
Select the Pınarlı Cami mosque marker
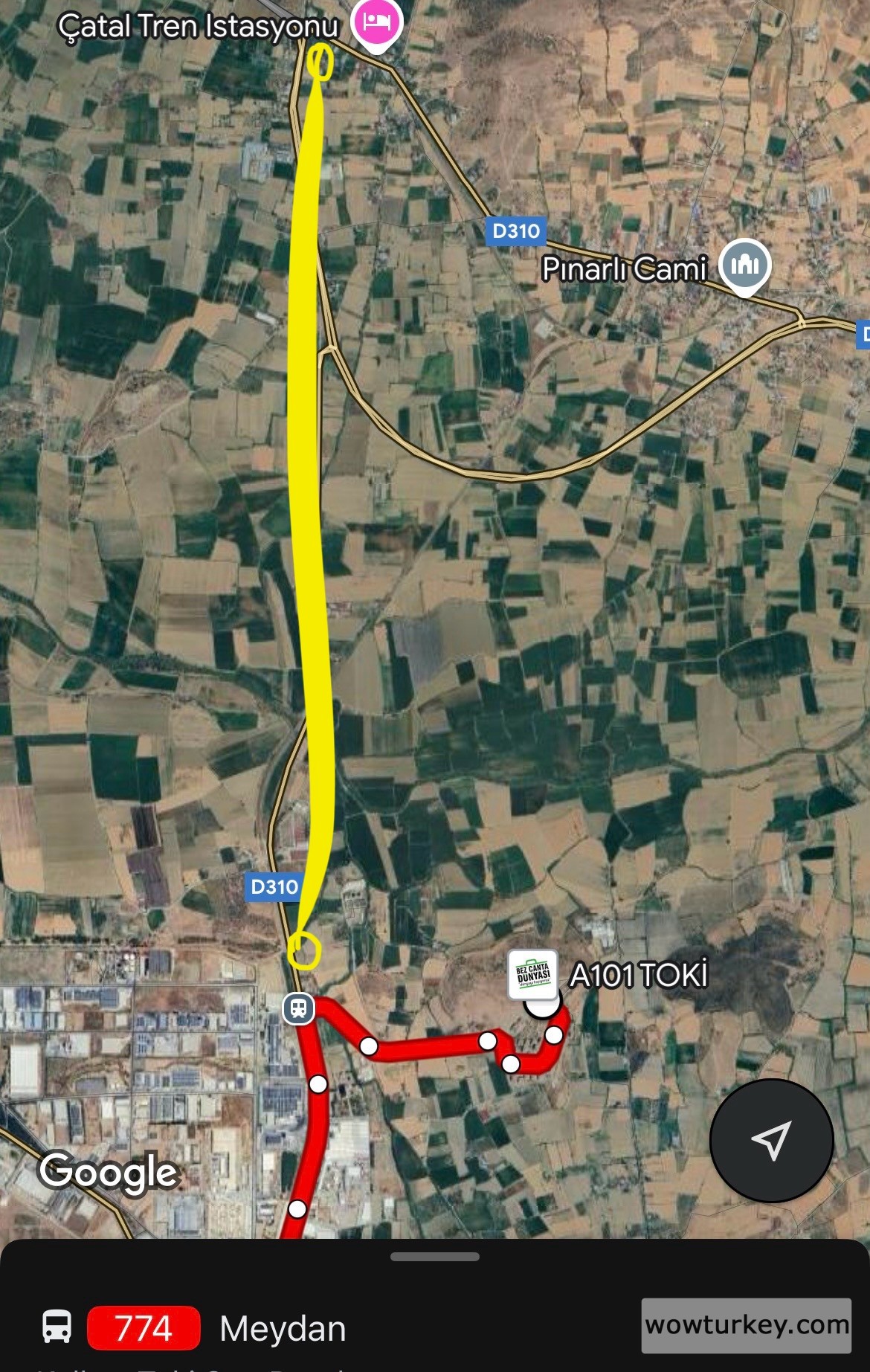pyautogui.click(x=745, y=265)
